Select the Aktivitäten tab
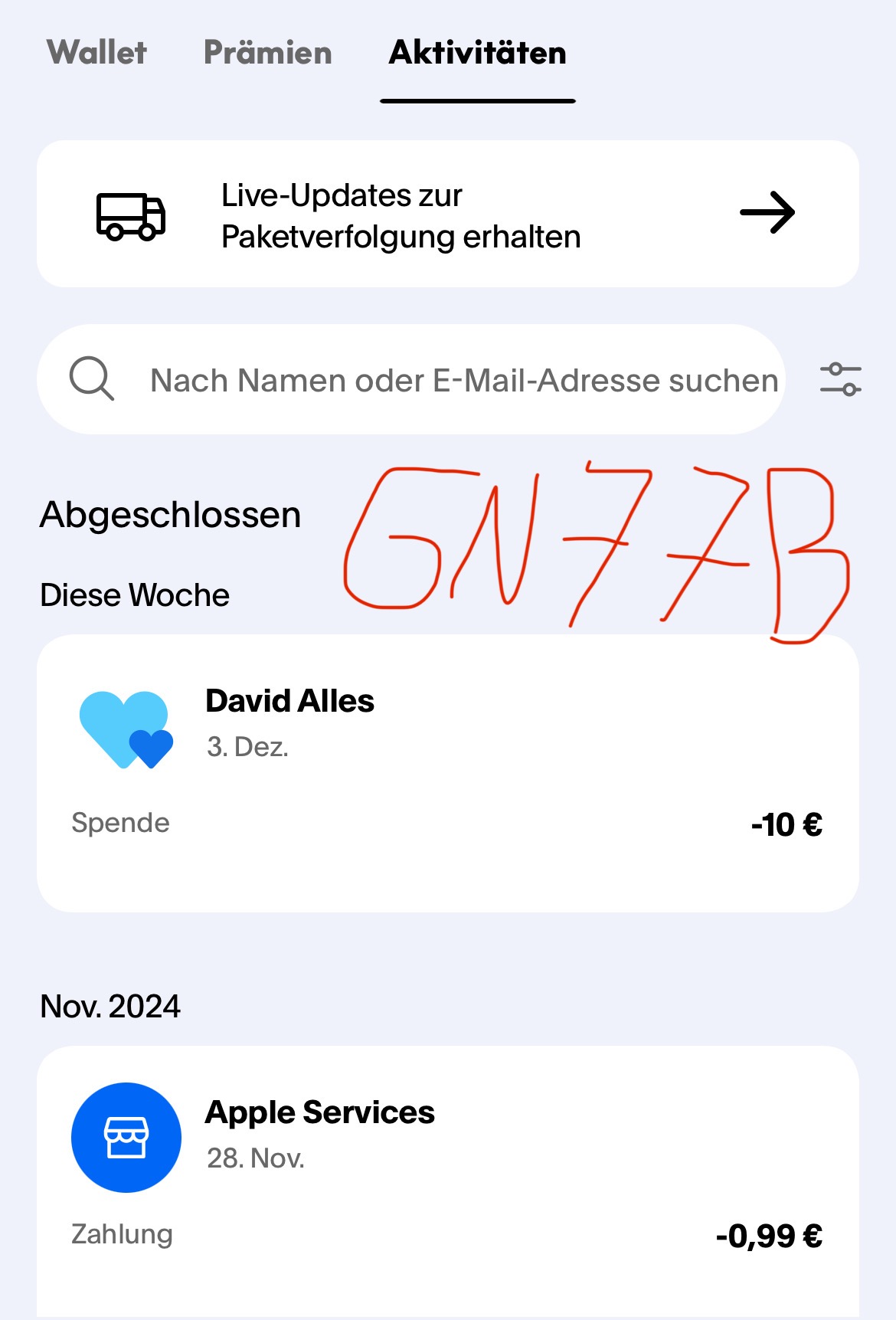This screenshot has height=1320, width=896. [x=477, y=53]
